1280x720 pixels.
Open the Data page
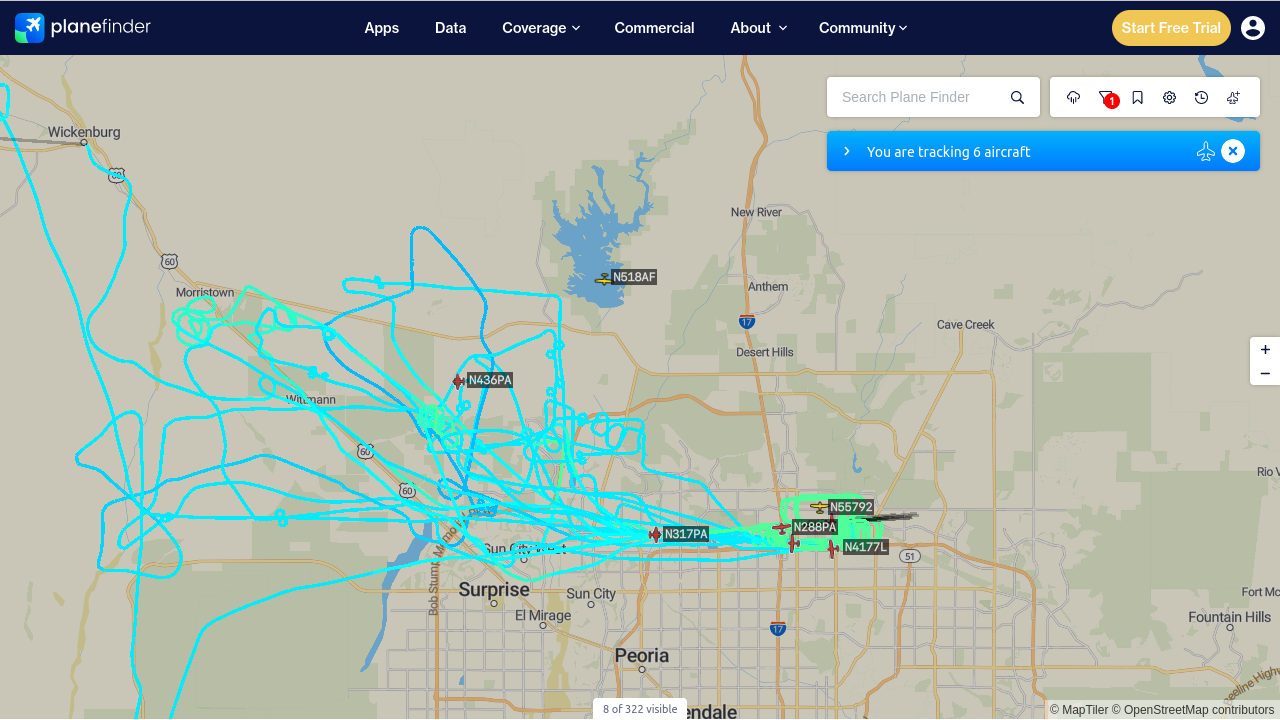(450, 28)
